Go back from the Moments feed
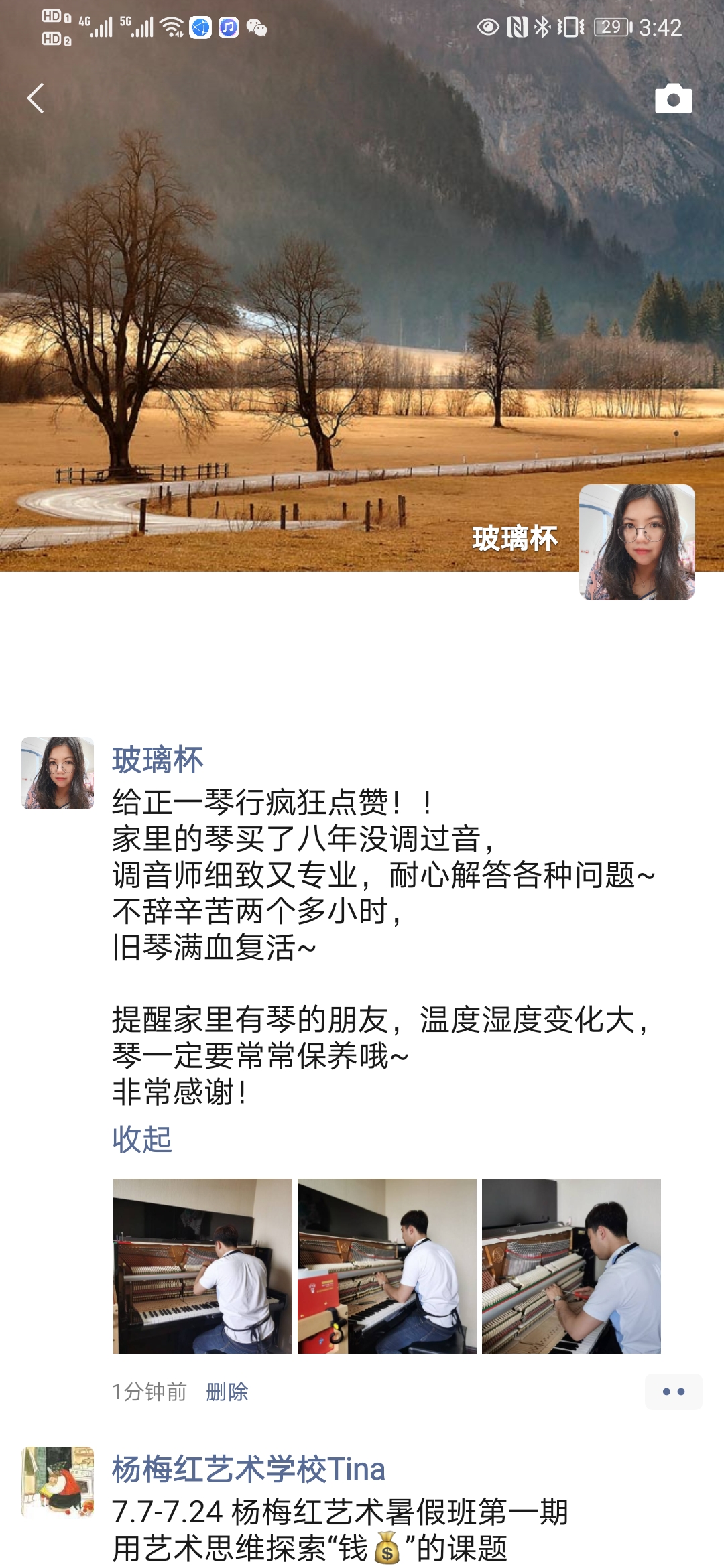Viewport: 724px width, 1568px height. (36, 99)
